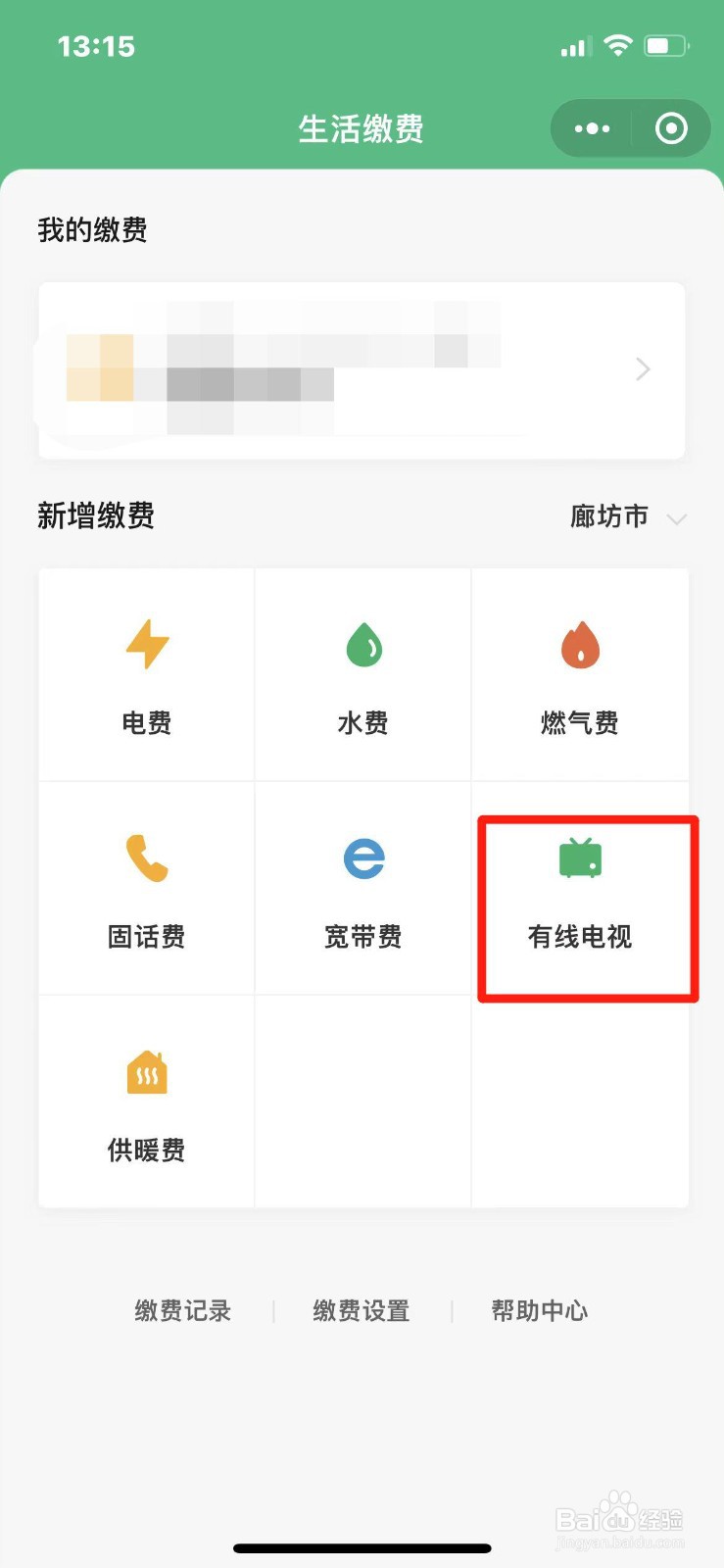This screenshot has width=724, height=1568.
Task: Tap the Wi-Fi indicator in status bar
Action: 618,44
